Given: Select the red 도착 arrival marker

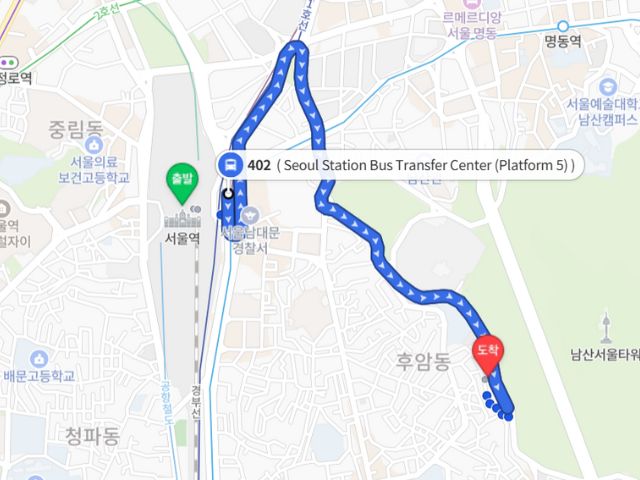Looking at the screenshot, I should coord(487,350).
